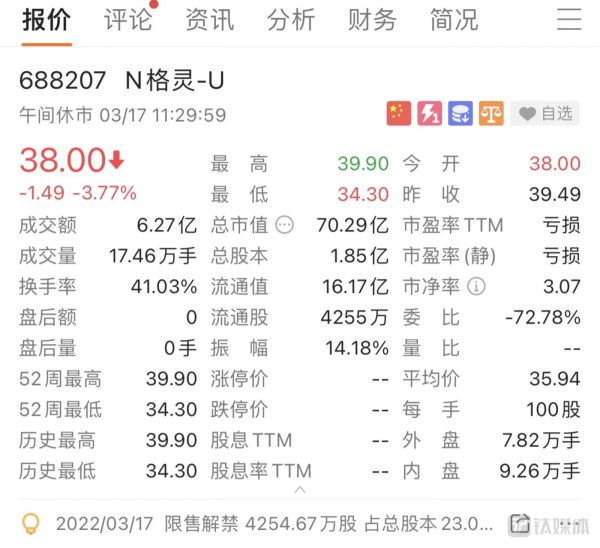Viewport: 600px width, 548px height.
Task: Switch to the 资讯 tab
Action: [x=210, y=20]
